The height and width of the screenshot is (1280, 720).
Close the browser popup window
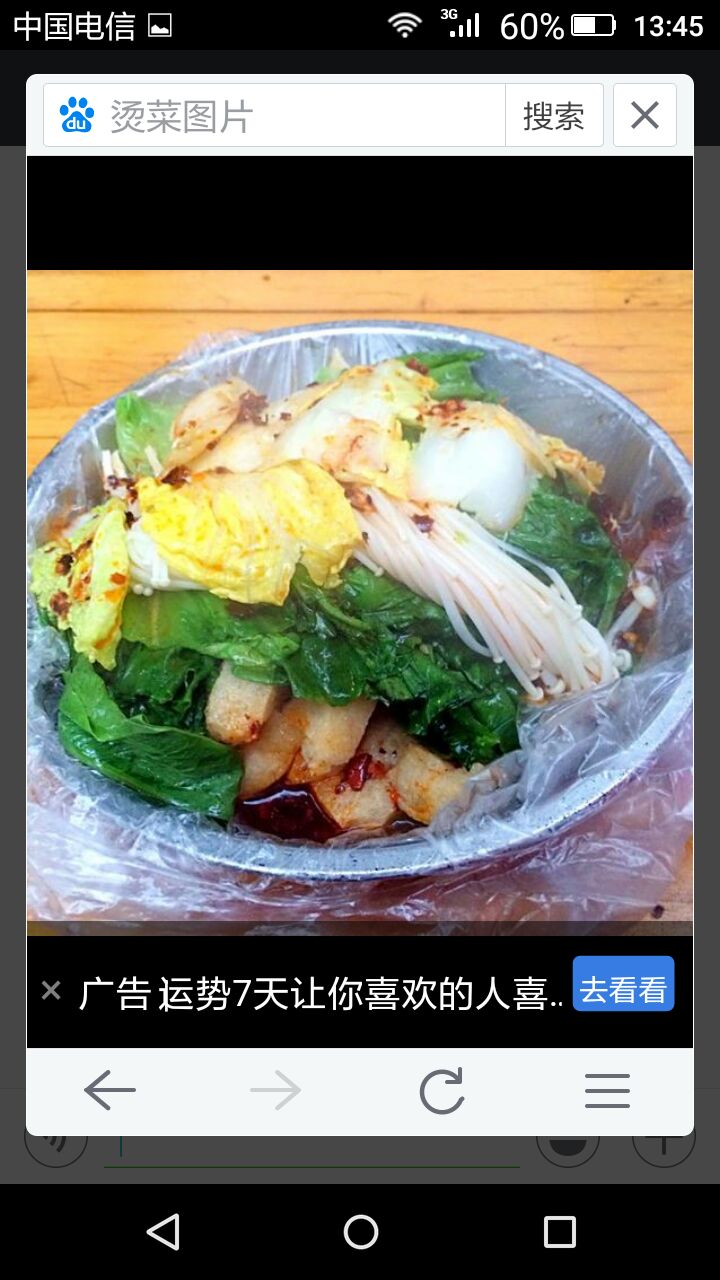pyautogui.click(x=645, y=116)
